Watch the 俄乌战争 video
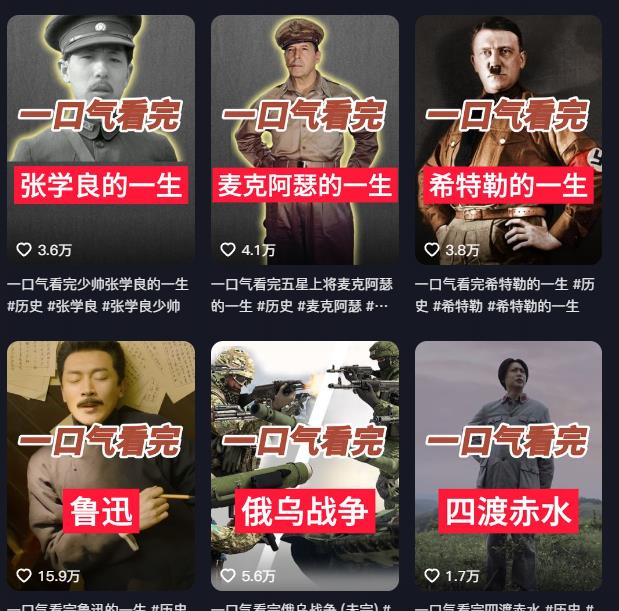The image size is (619, 611). (x=305, y=466)
